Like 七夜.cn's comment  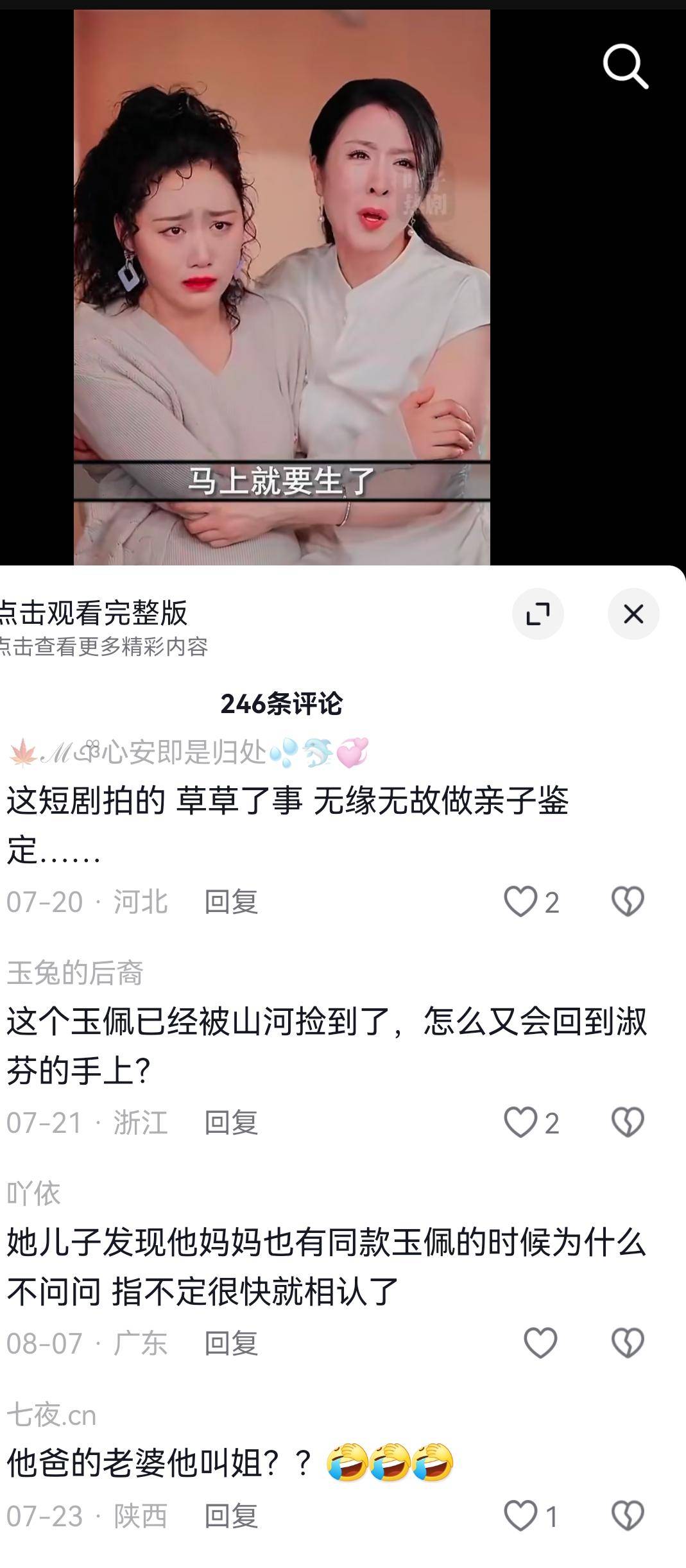(520, 1516)
